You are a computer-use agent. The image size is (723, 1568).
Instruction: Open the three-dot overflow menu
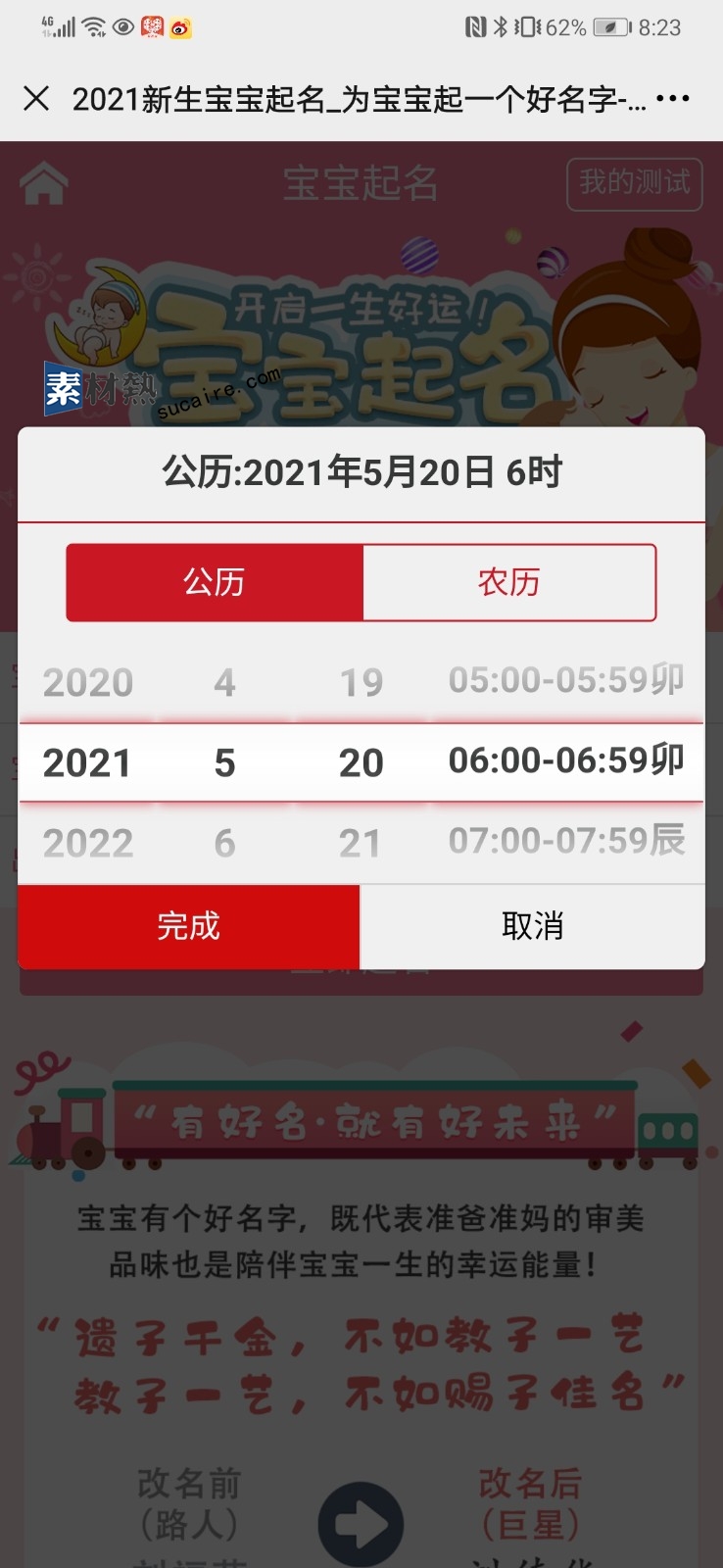pyautogui.click(x=672, y=98)
